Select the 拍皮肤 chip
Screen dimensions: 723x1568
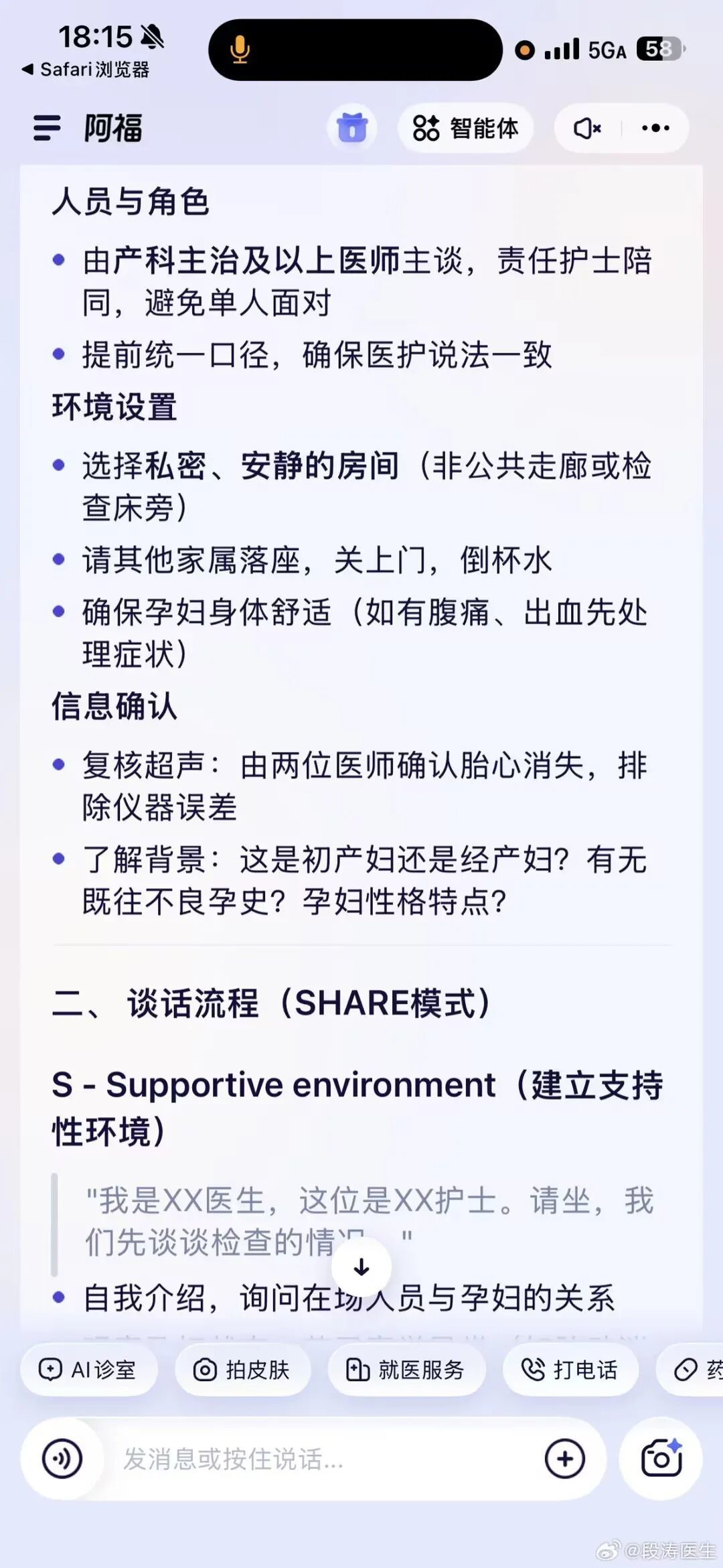pyautogui.click(x=242, y=1370)
